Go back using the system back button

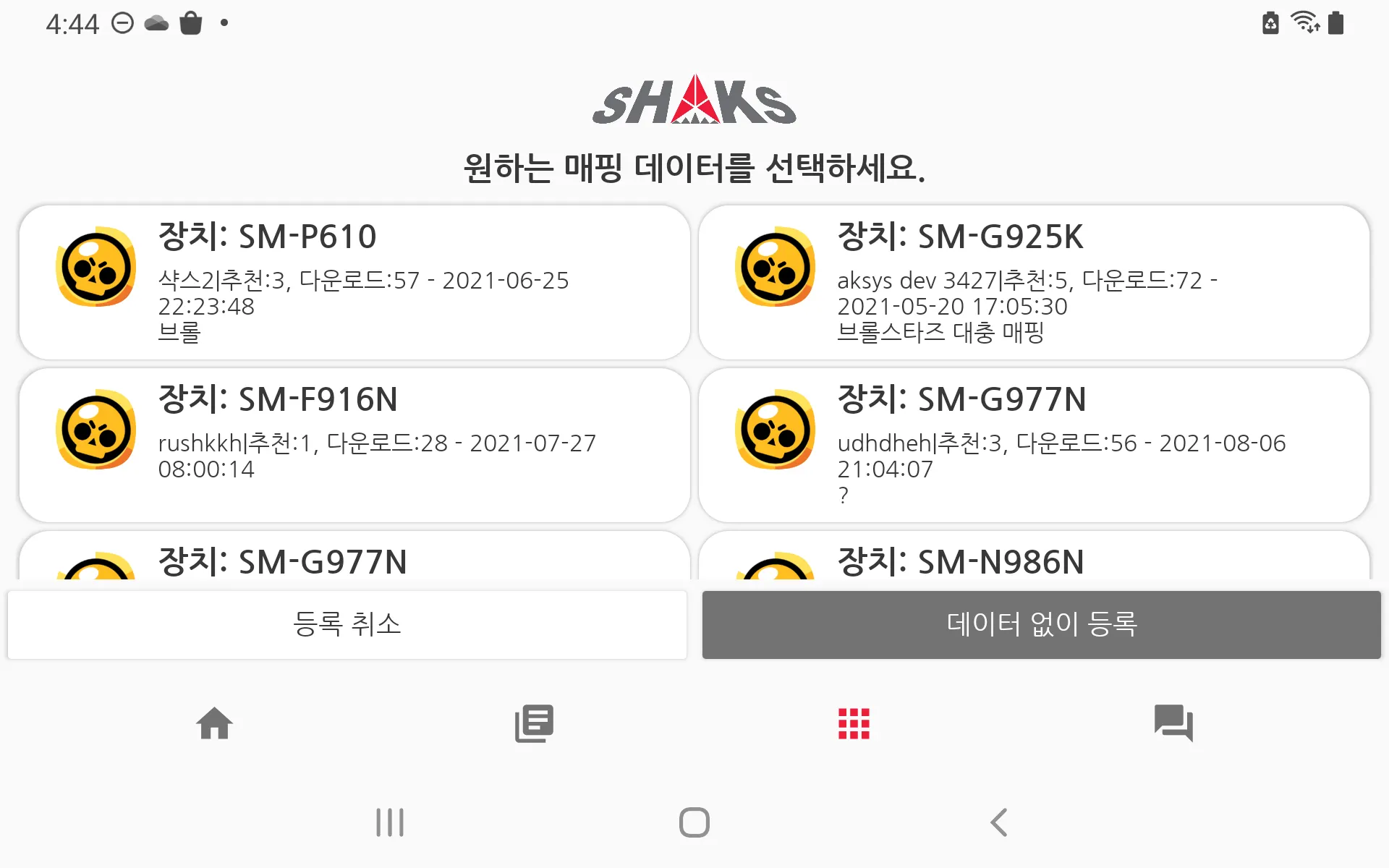click(999, 822)
